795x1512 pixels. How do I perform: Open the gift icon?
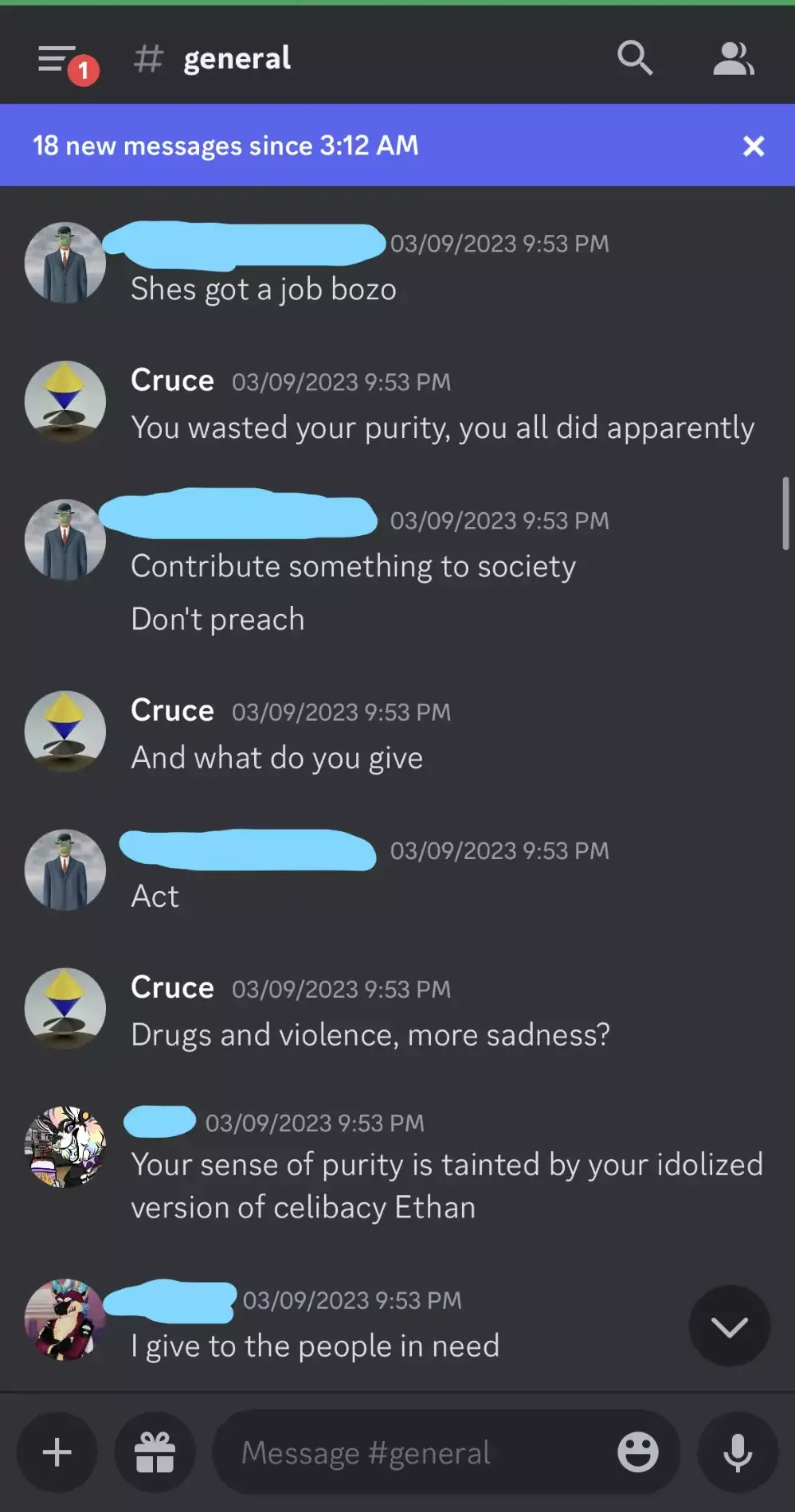point(155,1452)
